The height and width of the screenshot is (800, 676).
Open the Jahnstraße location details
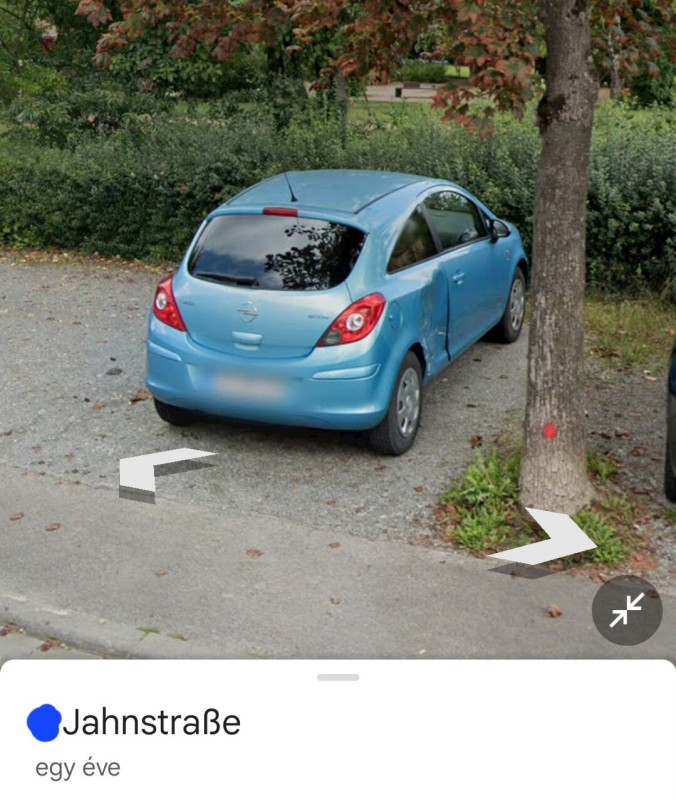pos(151,722)
